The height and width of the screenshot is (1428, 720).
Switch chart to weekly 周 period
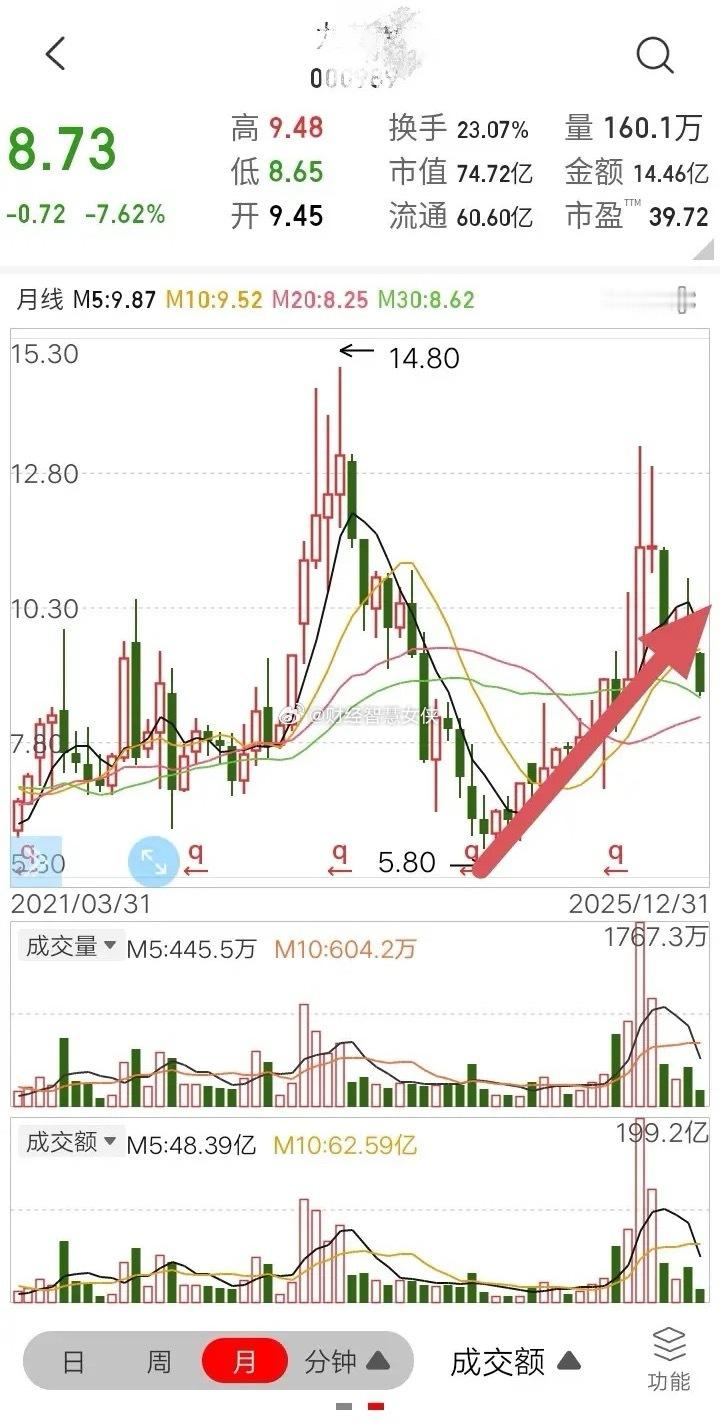coord(158,1361)
